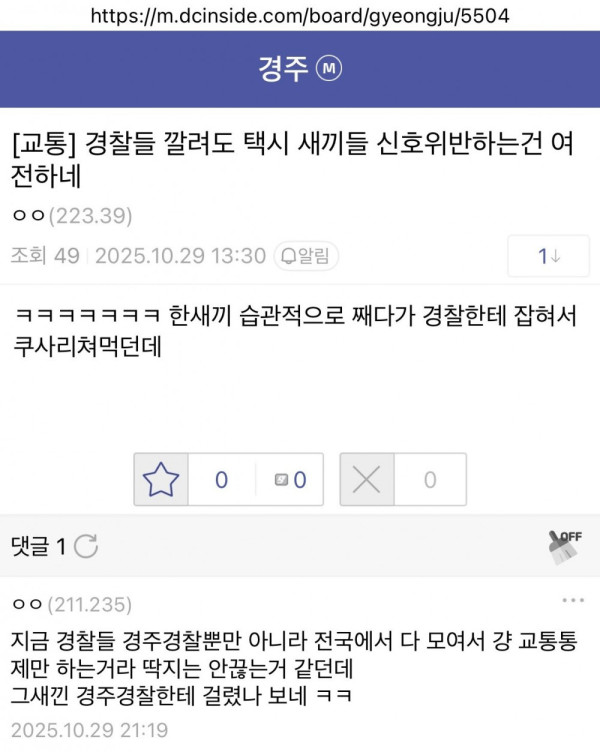The image size is (600, 752).
Task: Recommend the post with the star button
Action: 161,480
